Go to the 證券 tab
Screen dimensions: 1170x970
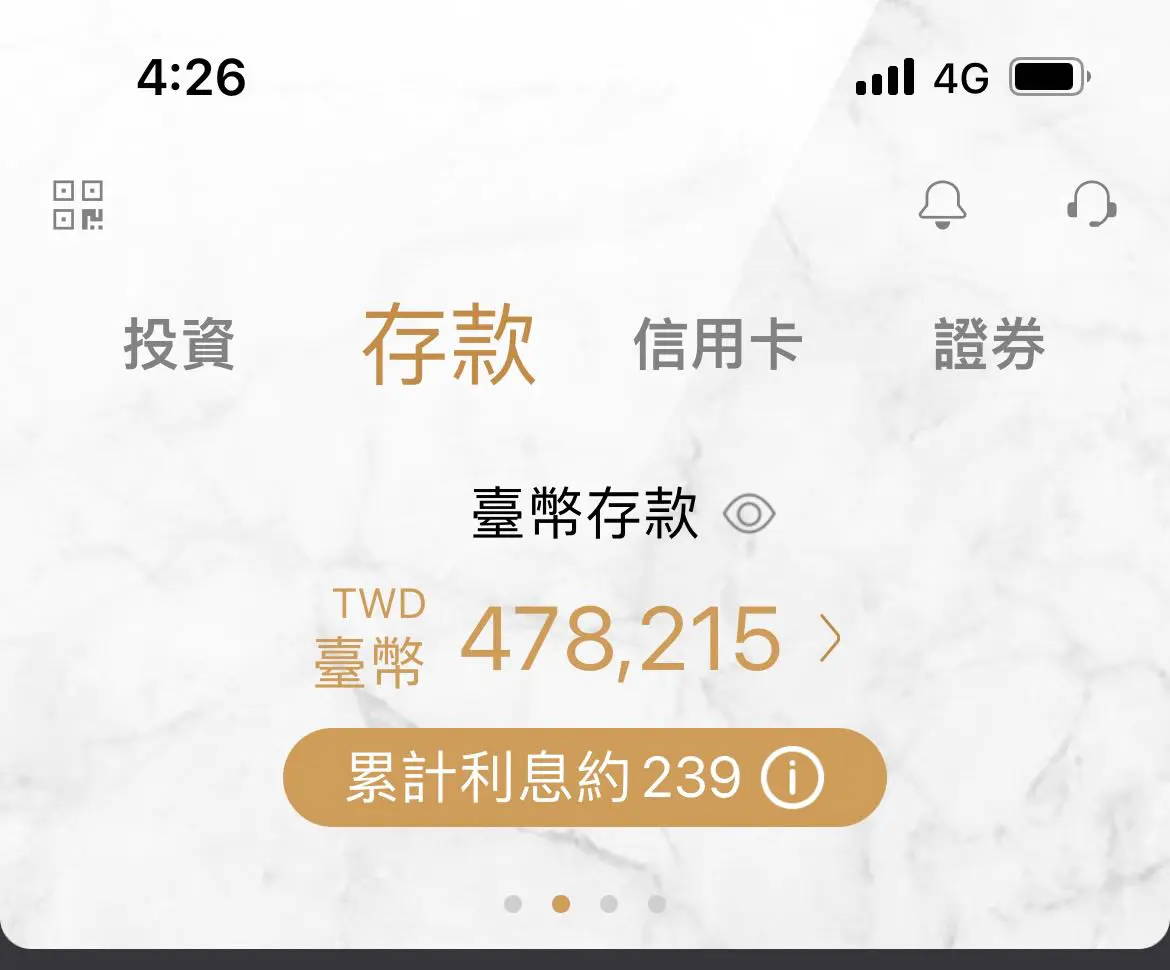tap(989, 345)
